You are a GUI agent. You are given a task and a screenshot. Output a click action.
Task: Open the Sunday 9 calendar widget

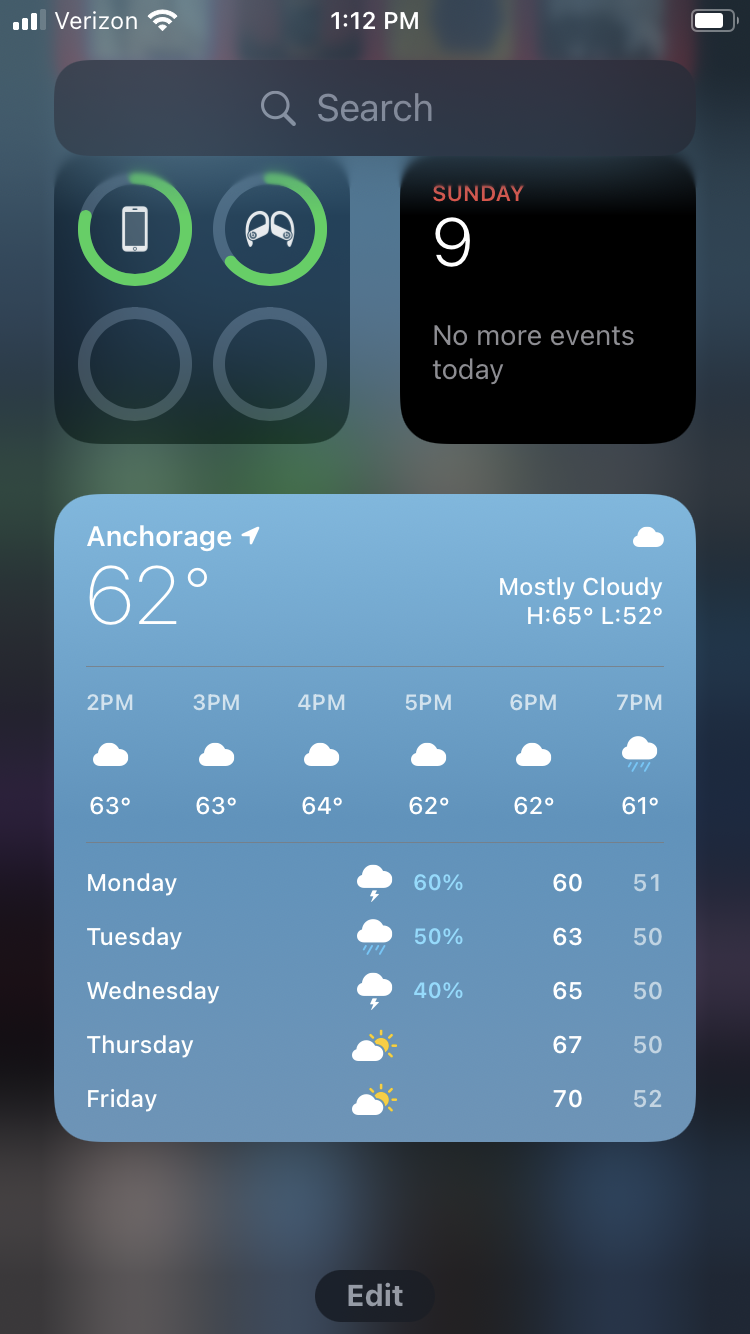pos(547,299)
